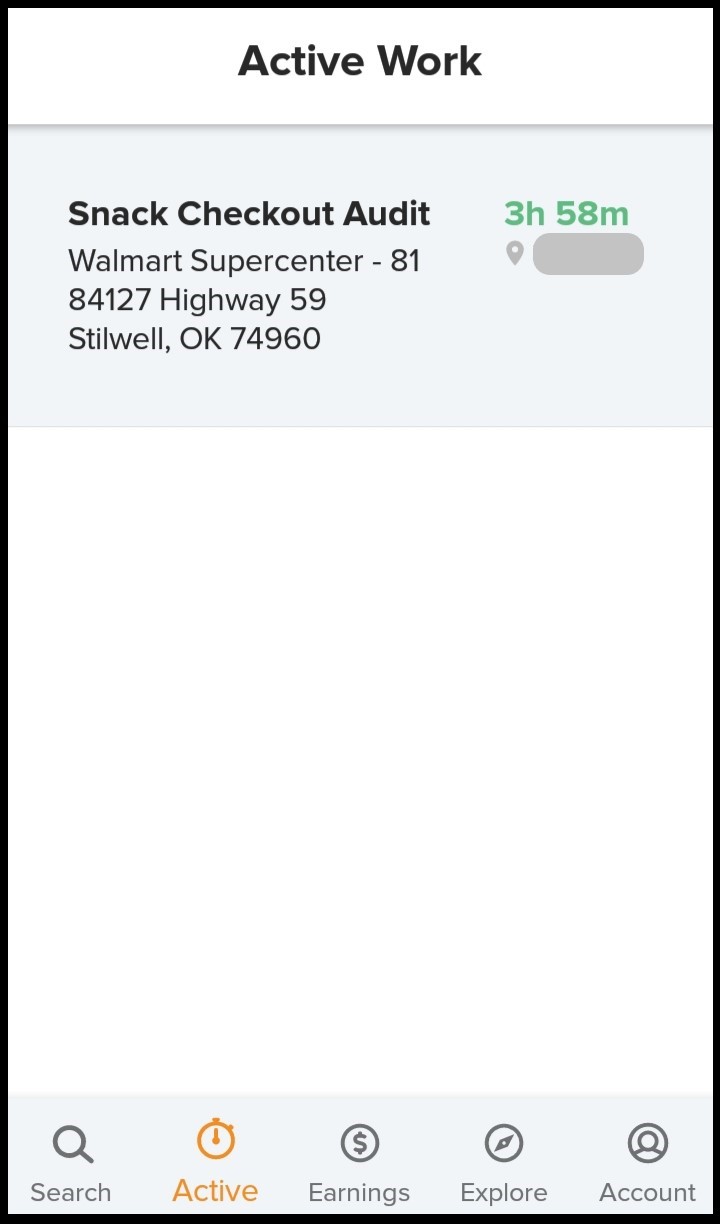Open the Explore tab
This screenshot has height=1224, width=720.
tap(503, 1163)
